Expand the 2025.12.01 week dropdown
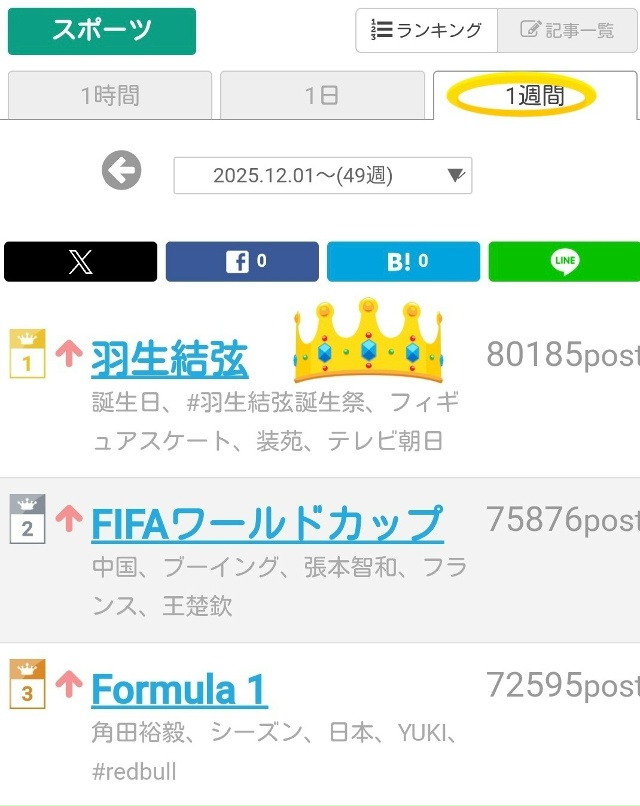The height and width of the screenshot is (806, 640). pos(322,176)
